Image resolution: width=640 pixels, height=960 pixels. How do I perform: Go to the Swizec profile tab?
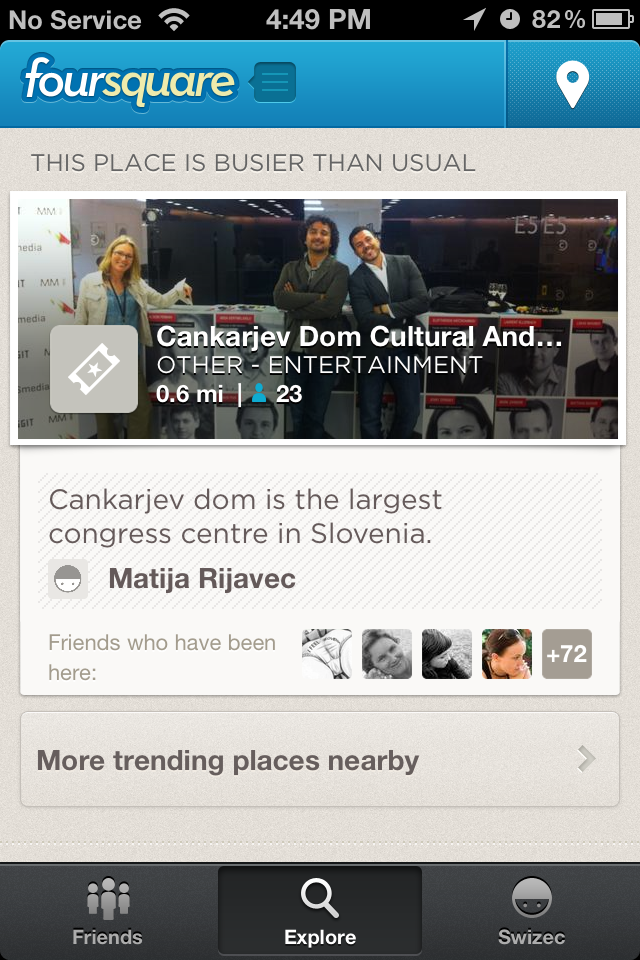coord(532,911)
